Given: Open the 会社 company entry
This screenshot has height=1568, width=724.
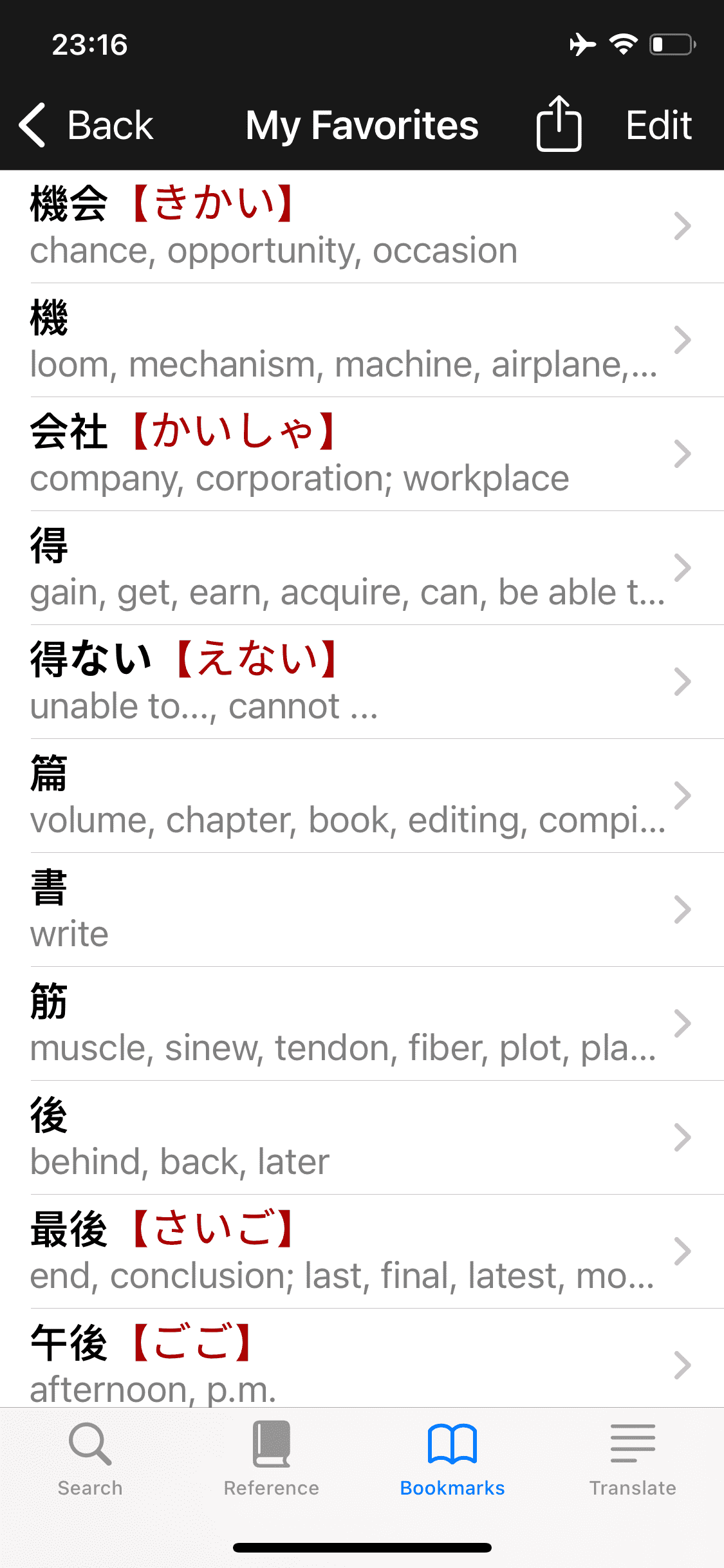Looking at the screenshot, I should tap(362, 454).
